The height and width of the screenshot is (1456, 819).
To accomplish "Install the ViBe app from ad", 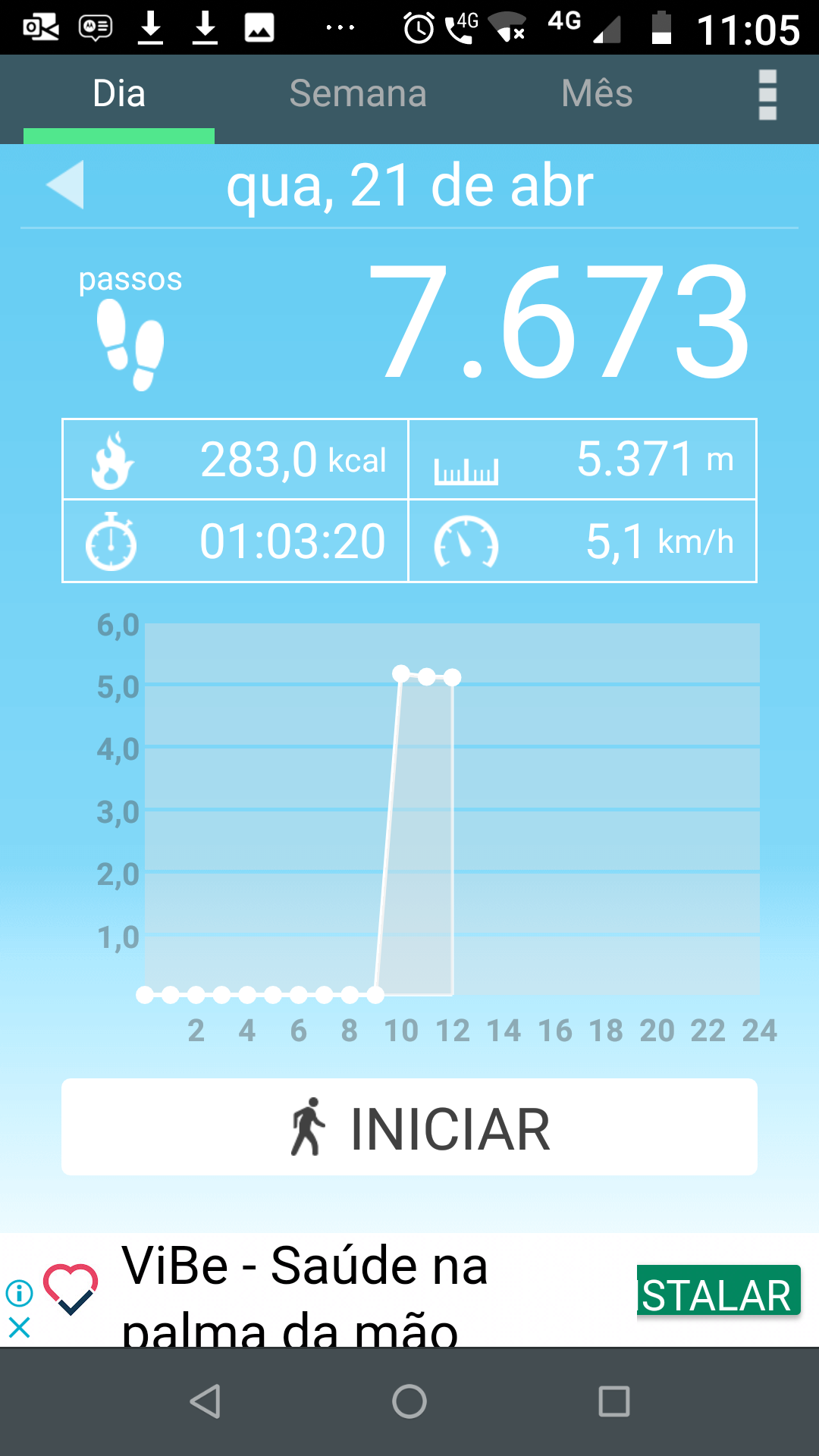I will (x=718, y=1291).
